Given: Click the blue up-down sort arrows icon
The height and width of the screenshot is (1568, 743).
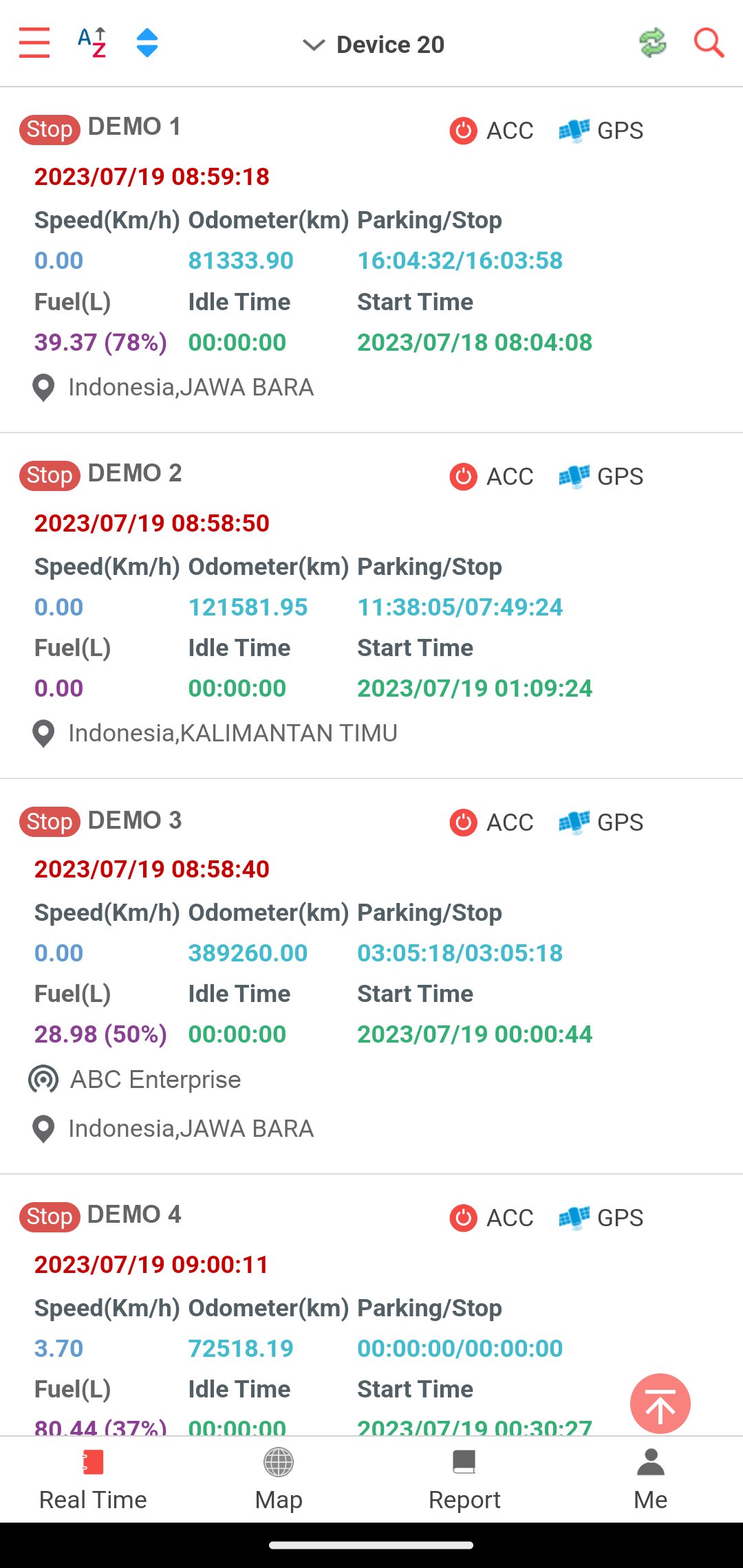Looking at the screenshot, I should pyautogui.click(x=147, y=43).
